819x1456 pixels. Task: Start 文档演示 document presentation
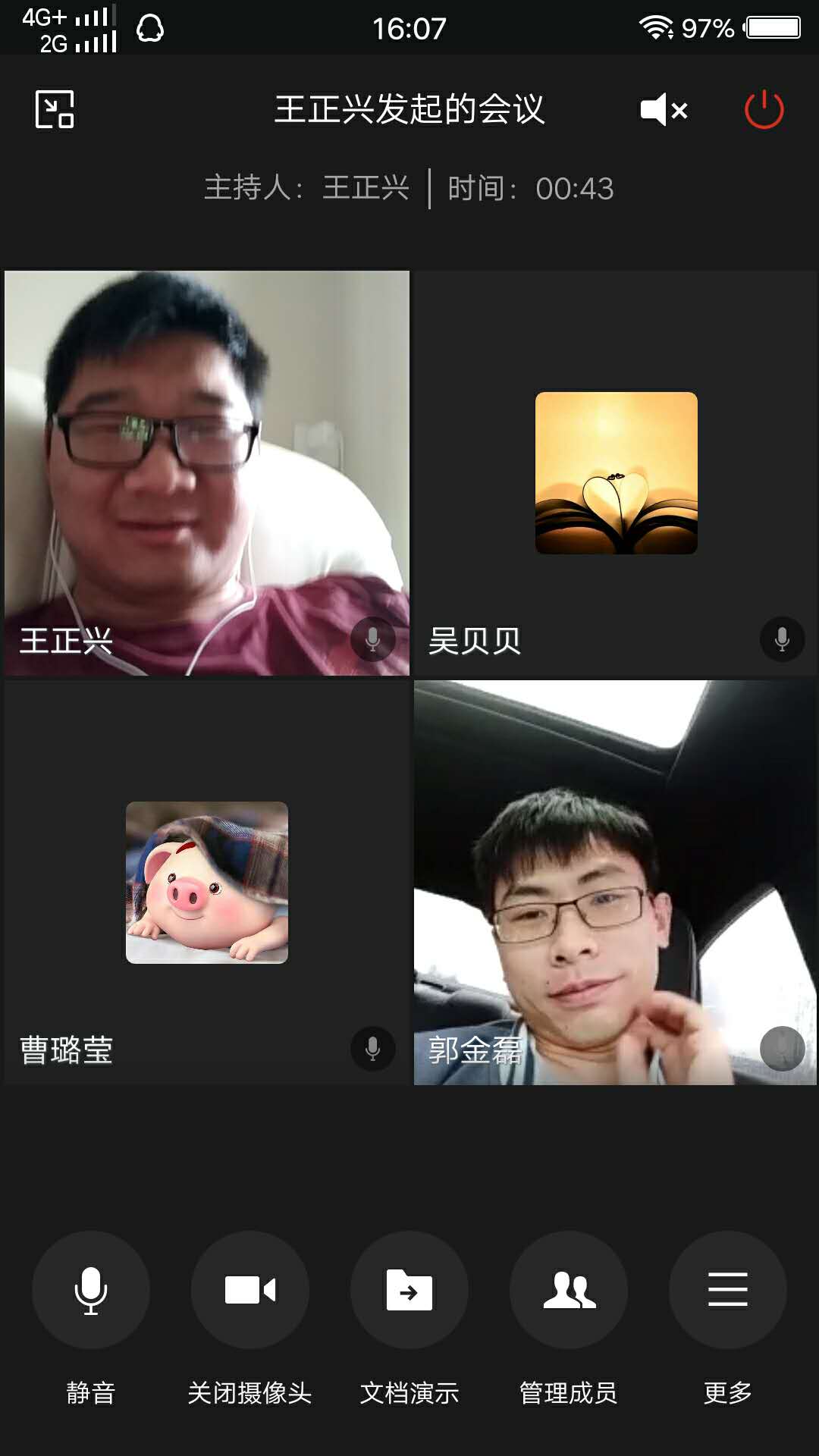click(x=409, y=1290)
